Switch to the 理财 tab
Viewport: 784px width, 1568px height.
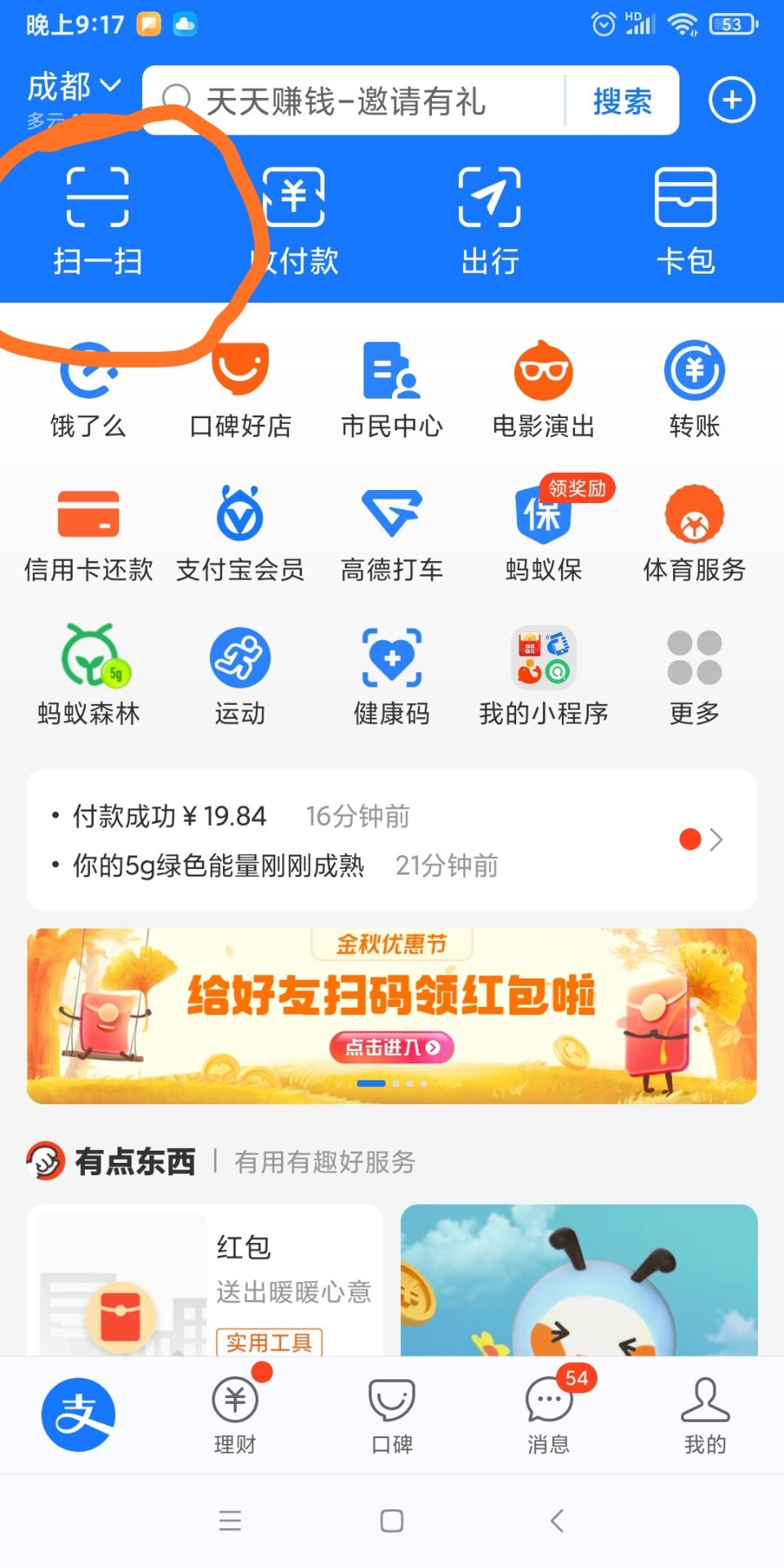[235, 1414]
